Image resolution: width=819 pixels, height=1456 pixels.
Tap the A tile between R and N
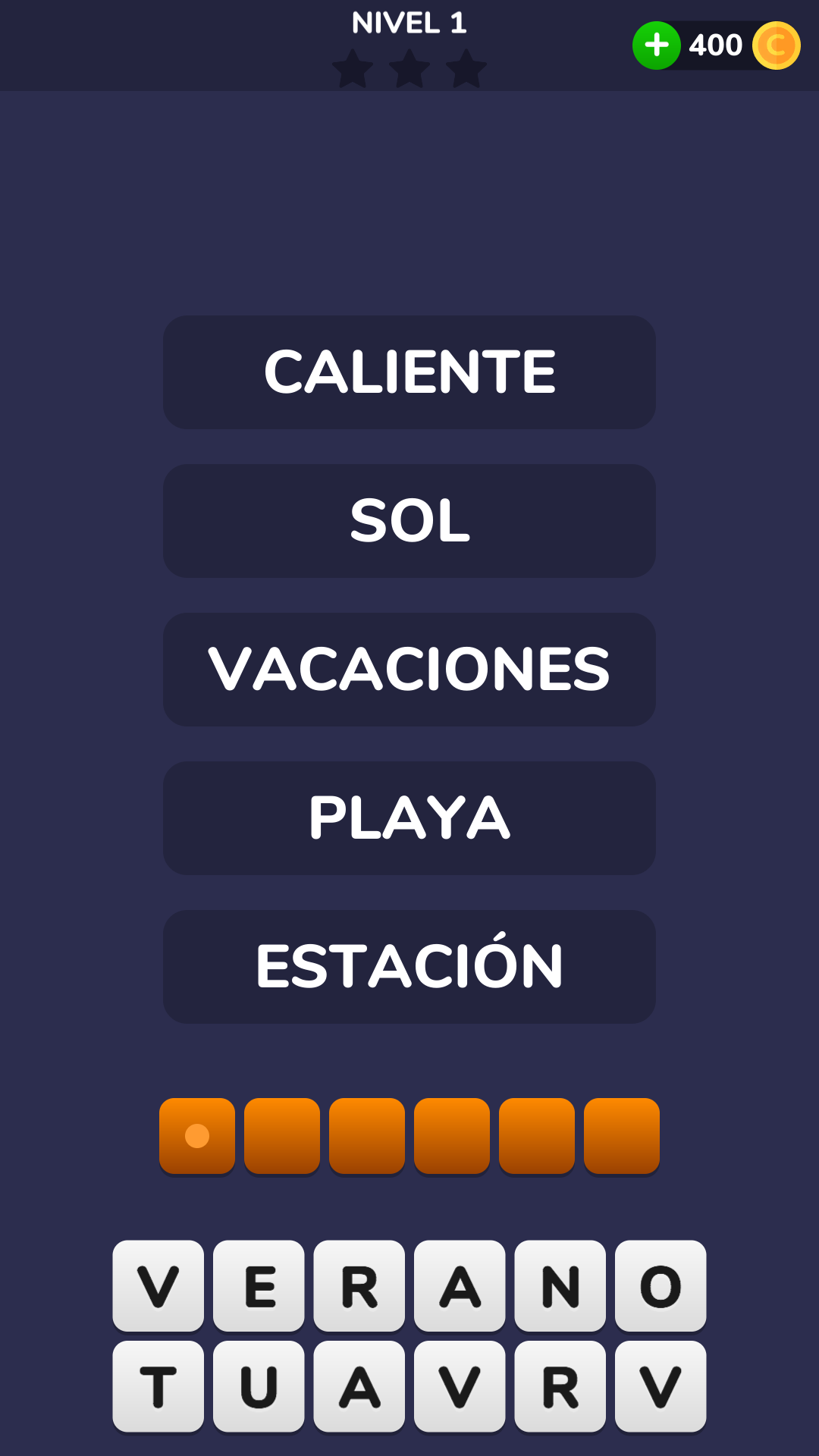(460, 1286)
